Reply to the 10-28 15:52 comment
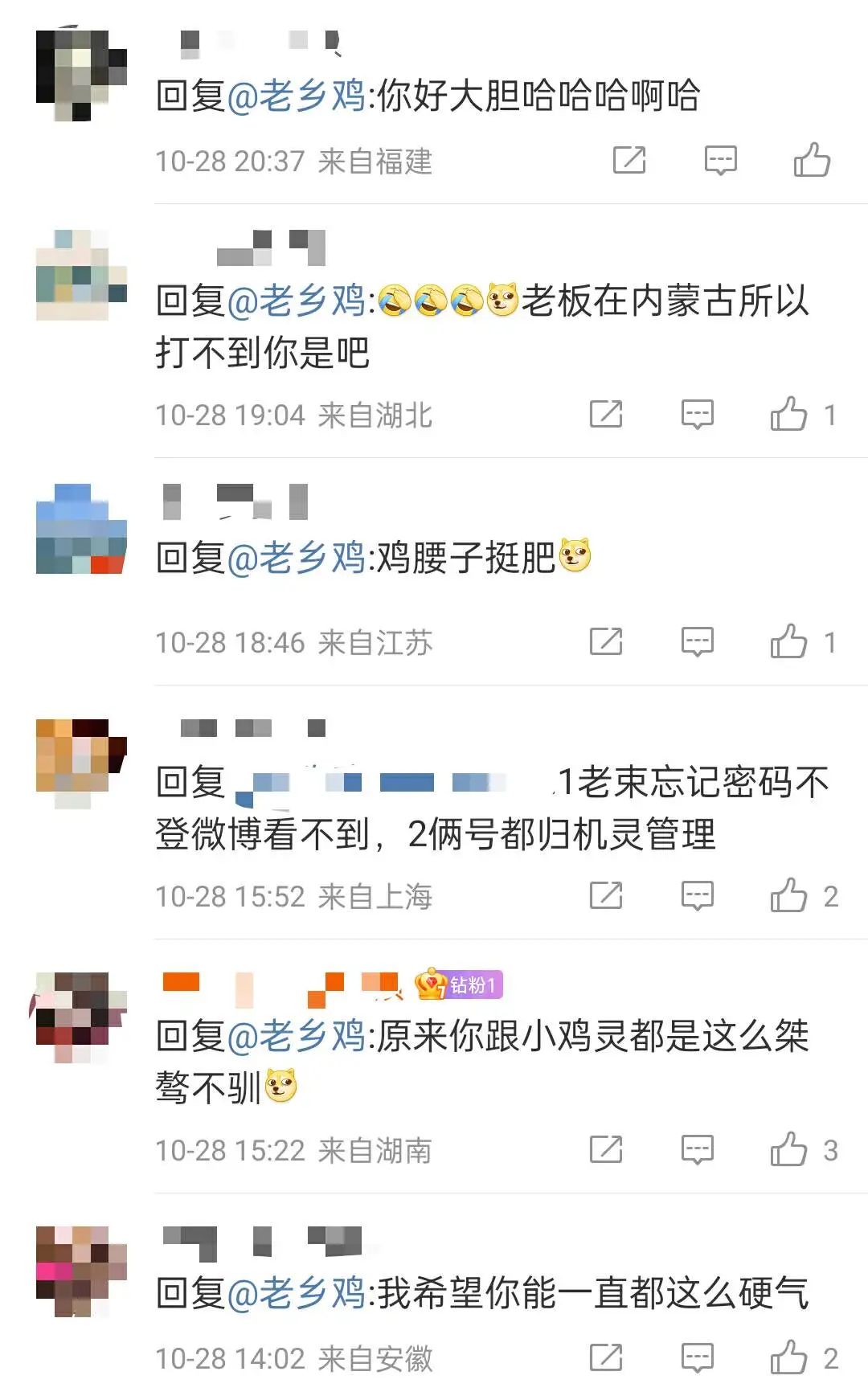Image resolution: width=868 pixels, height=1400 pixels. (697, 895)
